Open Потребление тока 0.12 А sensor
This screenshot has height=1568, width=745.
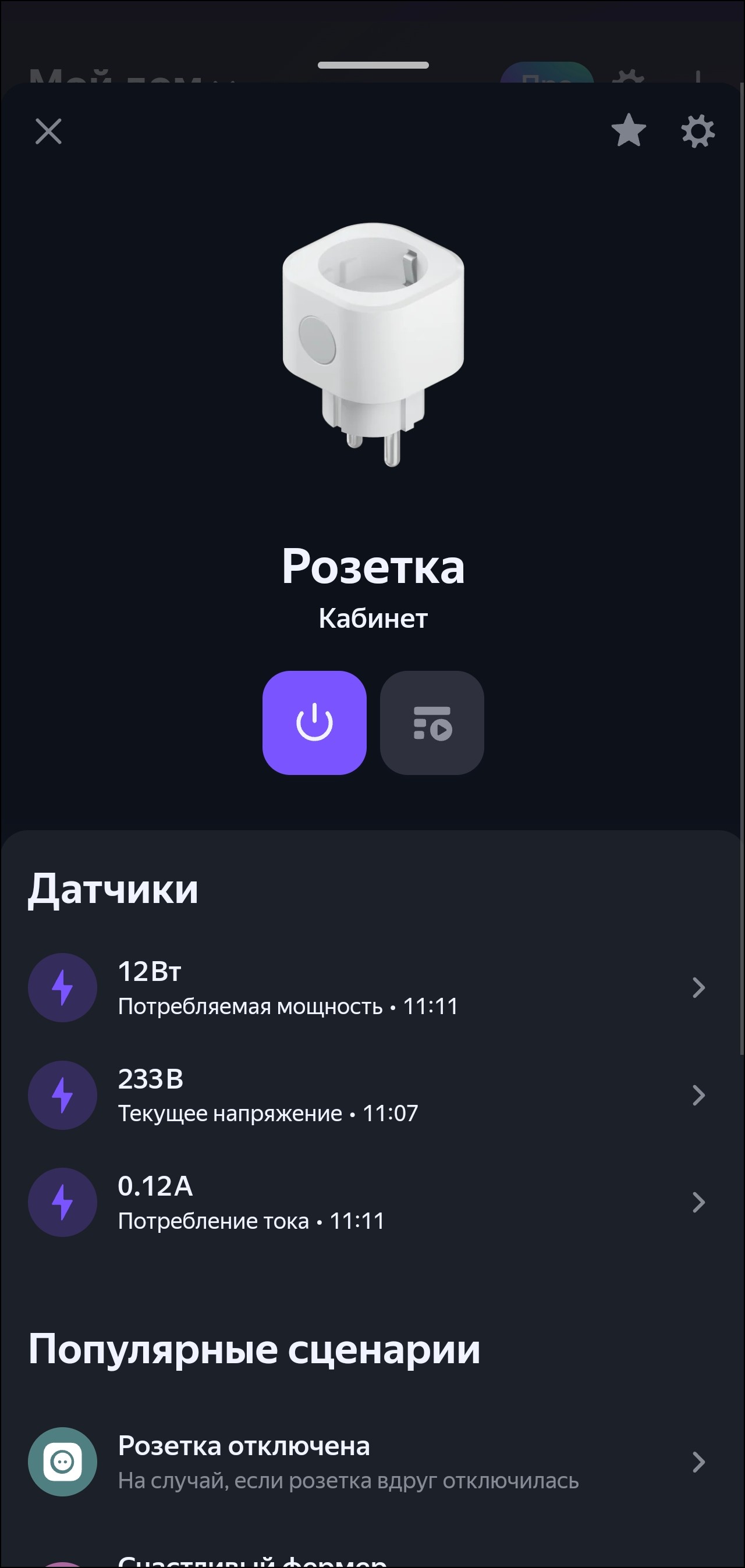(371, 1202)
